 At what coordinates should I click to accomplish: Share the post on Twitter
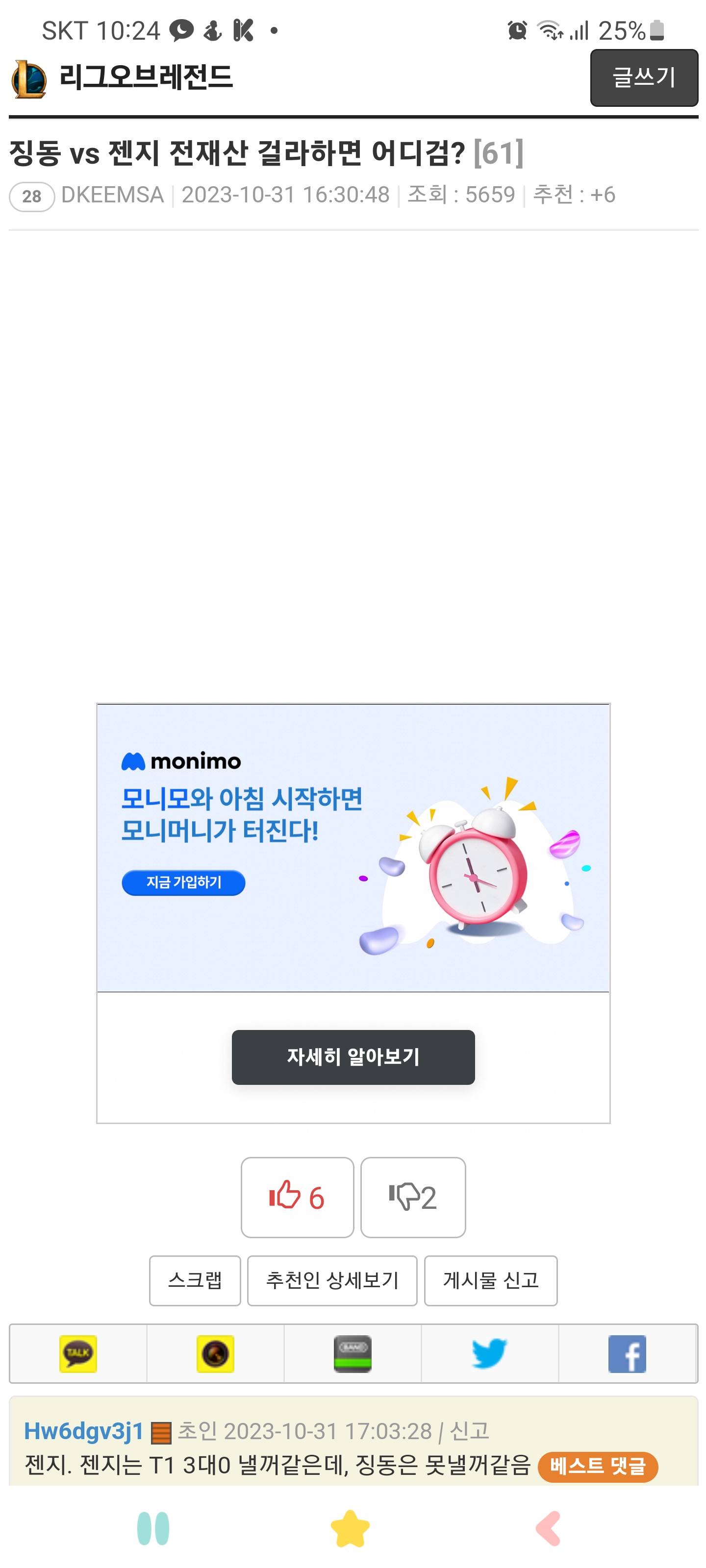[x=489, y=1354]
